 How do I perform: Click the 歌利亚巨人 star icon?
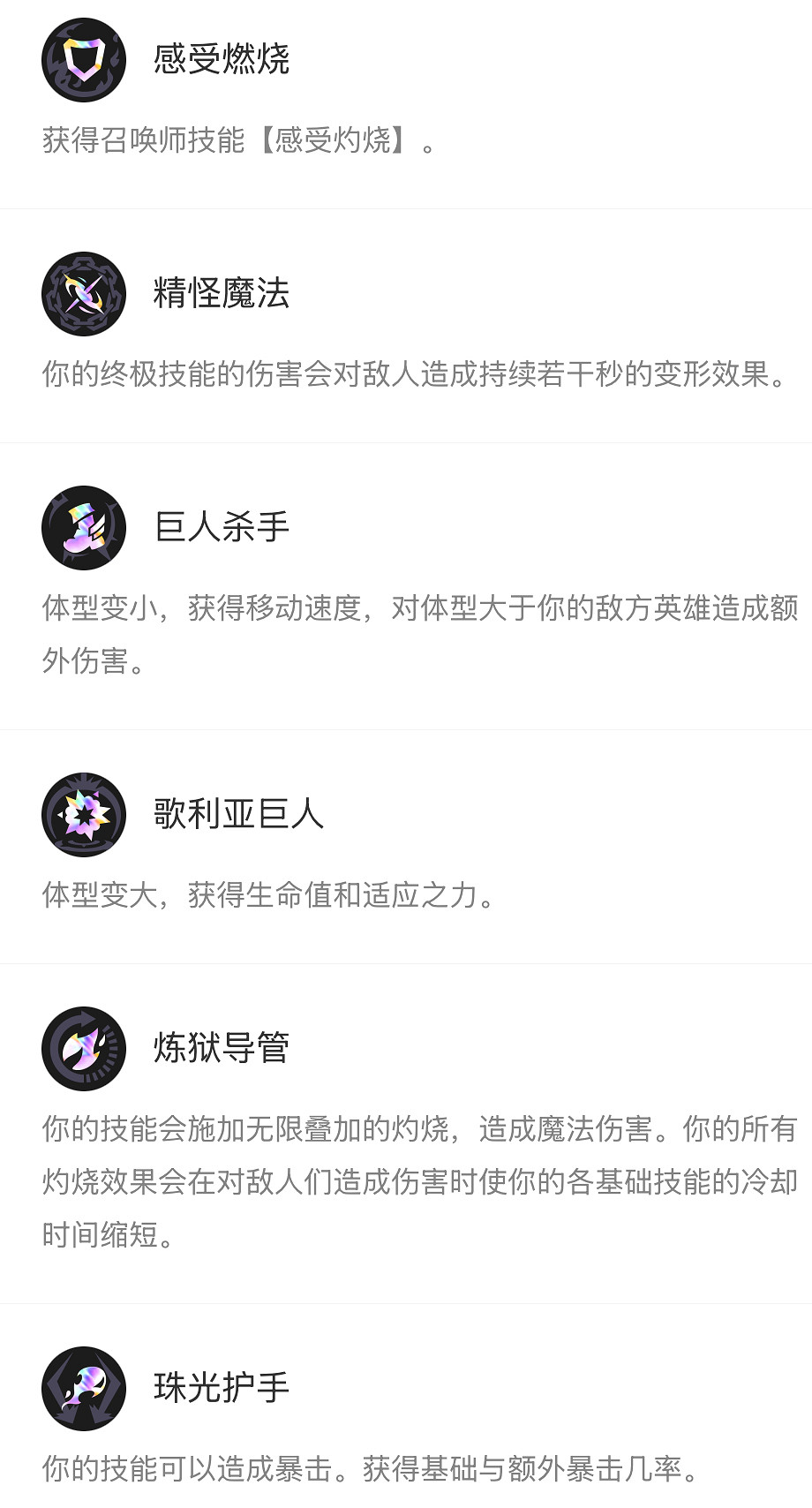[x=84, y=815]
